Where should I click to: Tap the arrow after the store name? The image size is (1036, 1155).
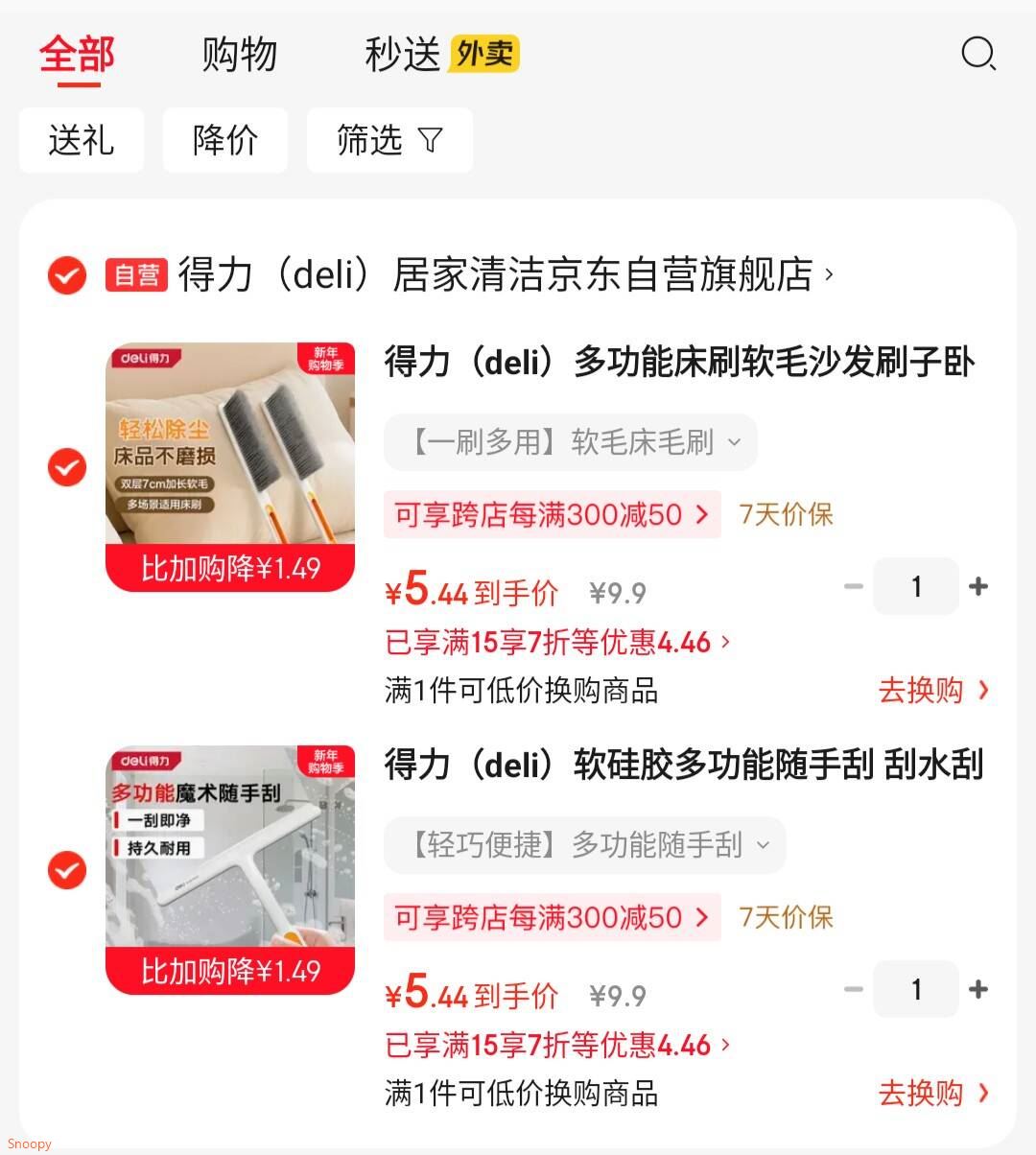pyautogui.click(x=830, y=275)
